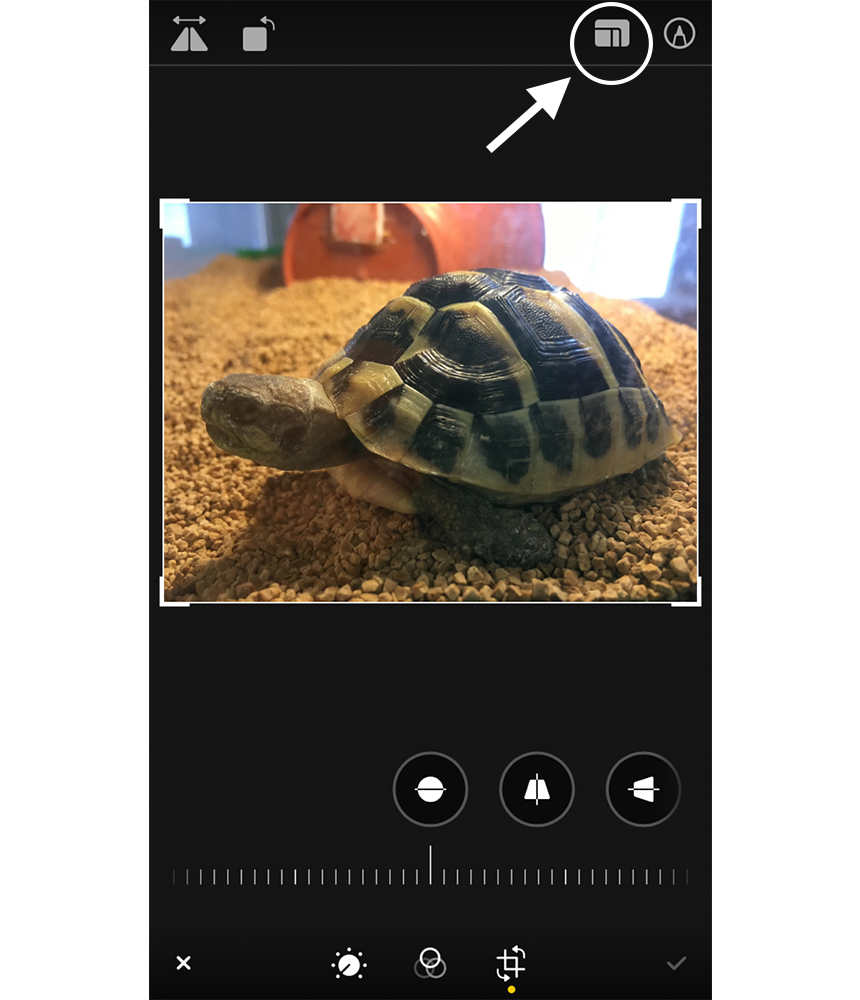This screenshot has width=860, height=1000.
Task: Switch to the light adjustment tab
Action: coord(349,964)
